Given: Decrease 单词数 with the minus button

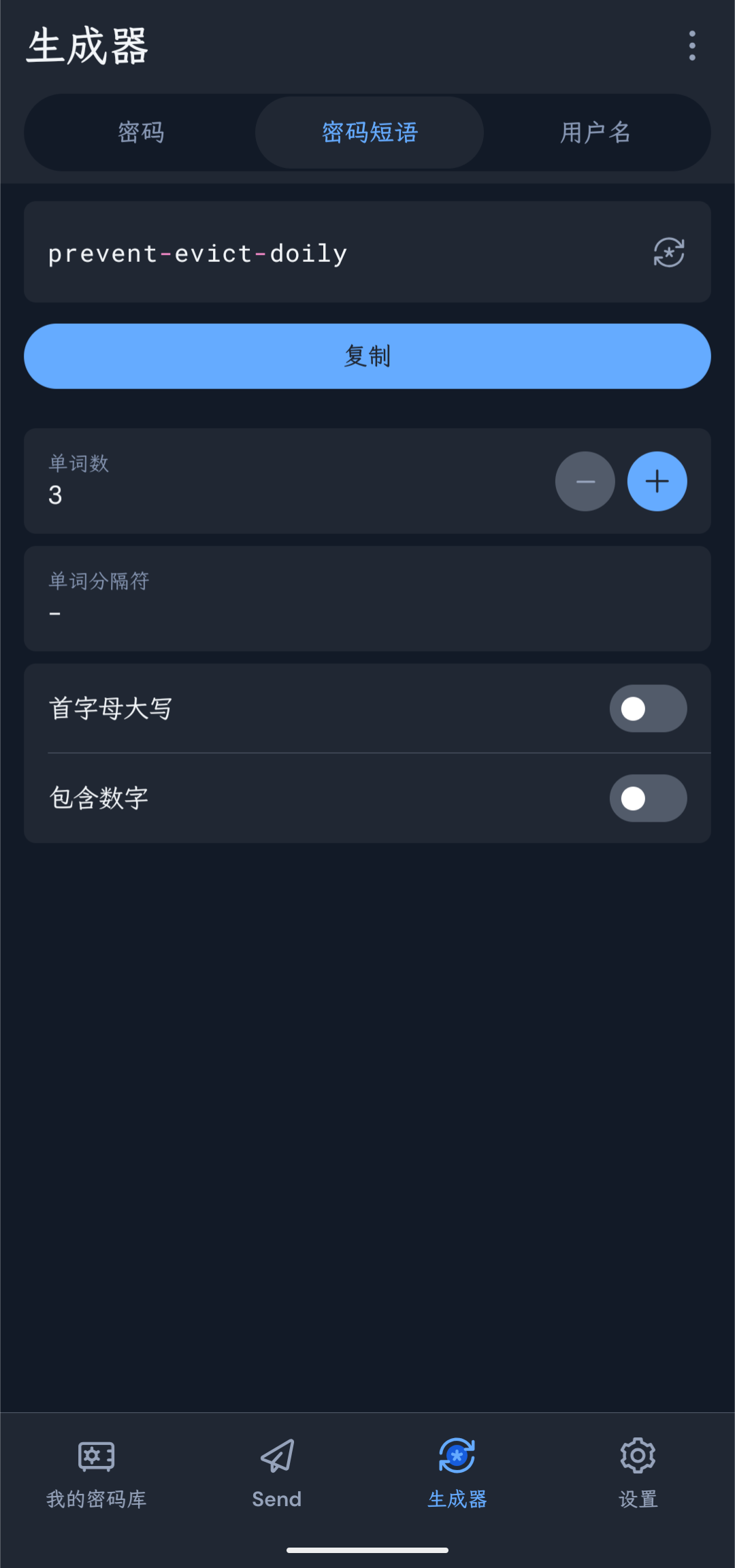Looking at the screenshot, I should pyautogui.click(x=585, y=481).
